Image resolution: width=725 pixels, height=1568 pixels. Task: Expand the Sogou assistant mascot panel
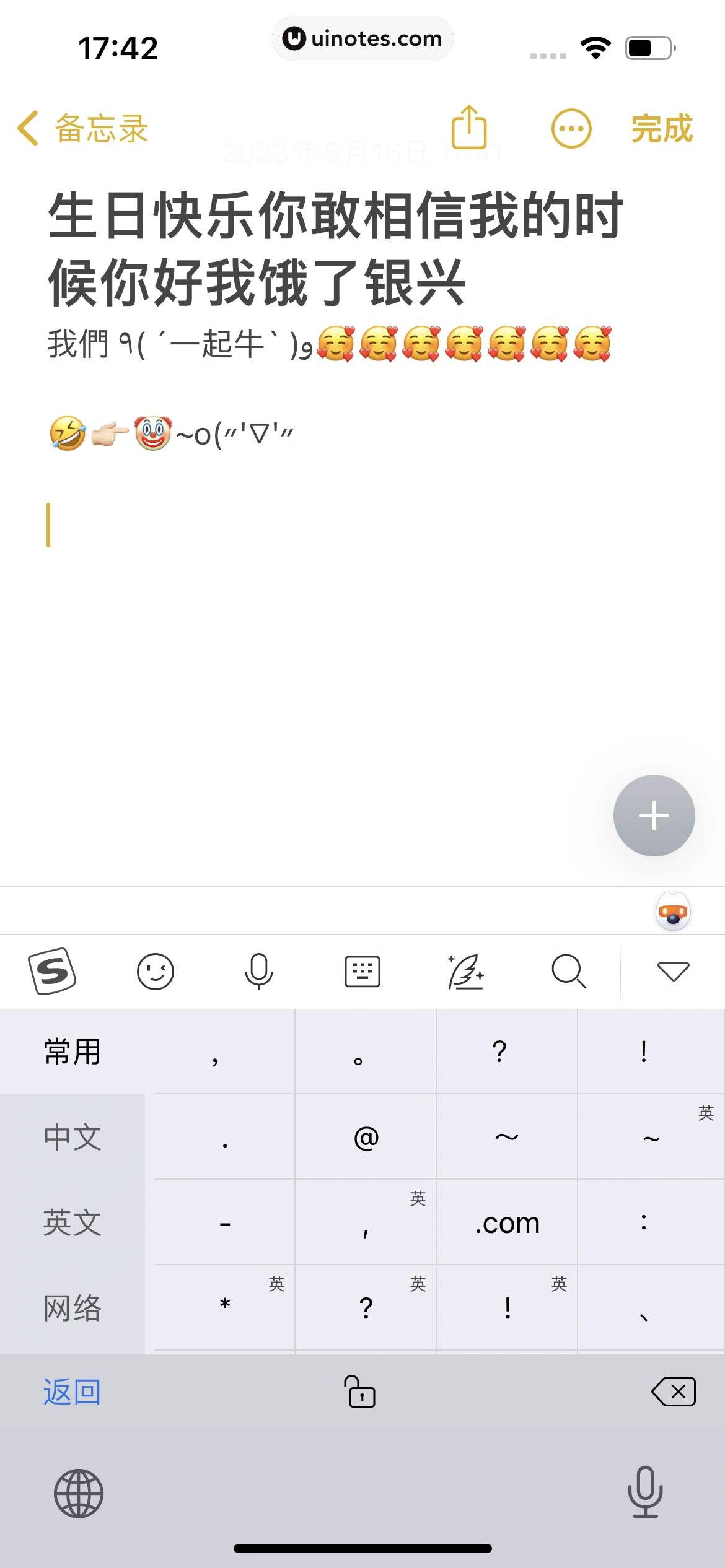point(673,910)
